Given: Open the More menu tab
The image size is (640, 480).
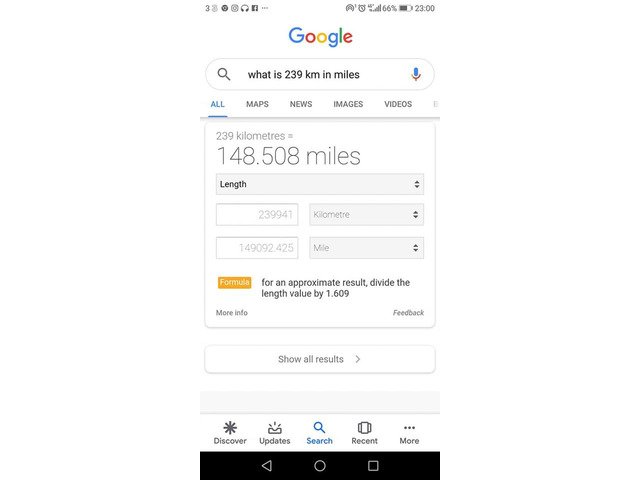Looking at the screenshot, I should (409, 432).
